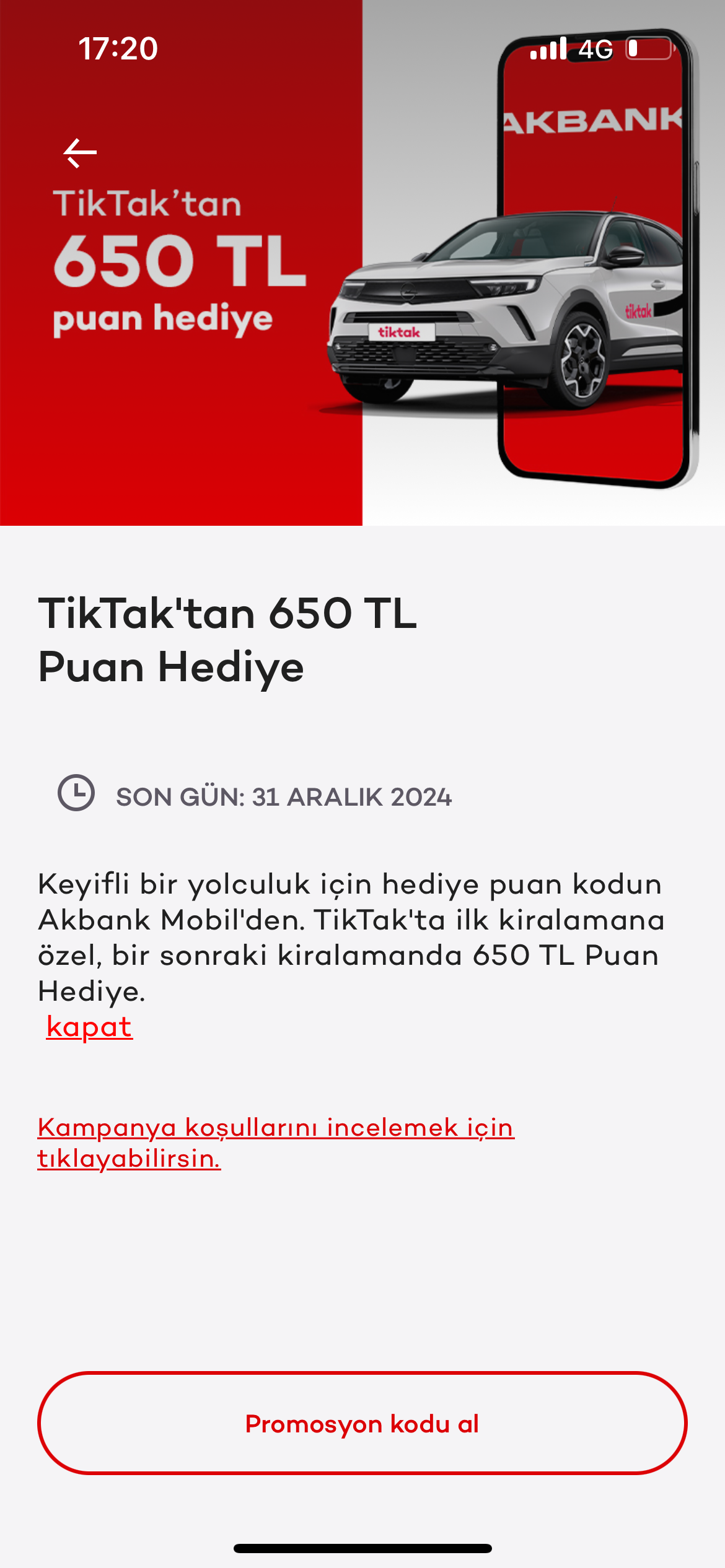This screenshot has width=725, height=1568.
Task: Go back using the white arrow
Action: tap(80, 153)
